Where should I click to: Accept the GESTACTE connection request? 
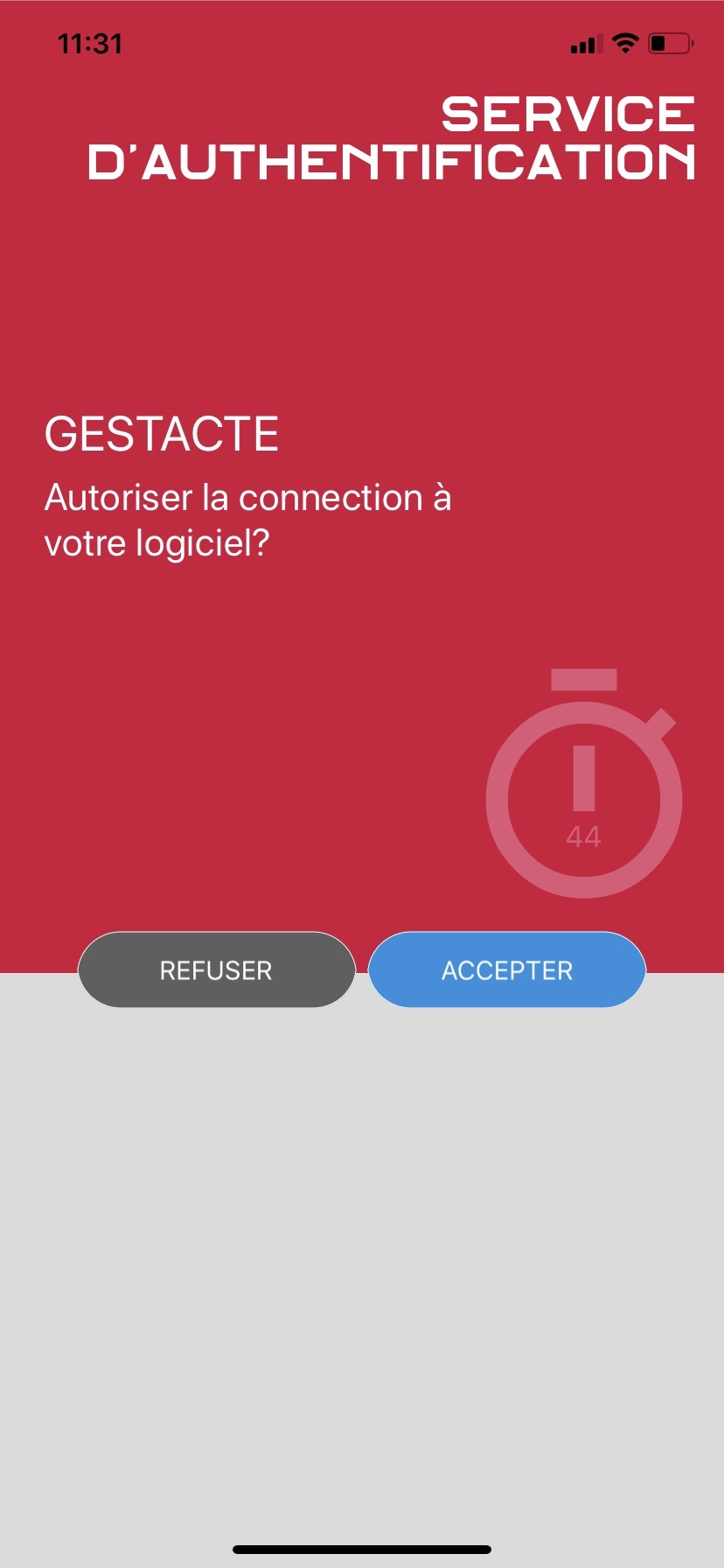pyautogui.click(x=507, y=969)
